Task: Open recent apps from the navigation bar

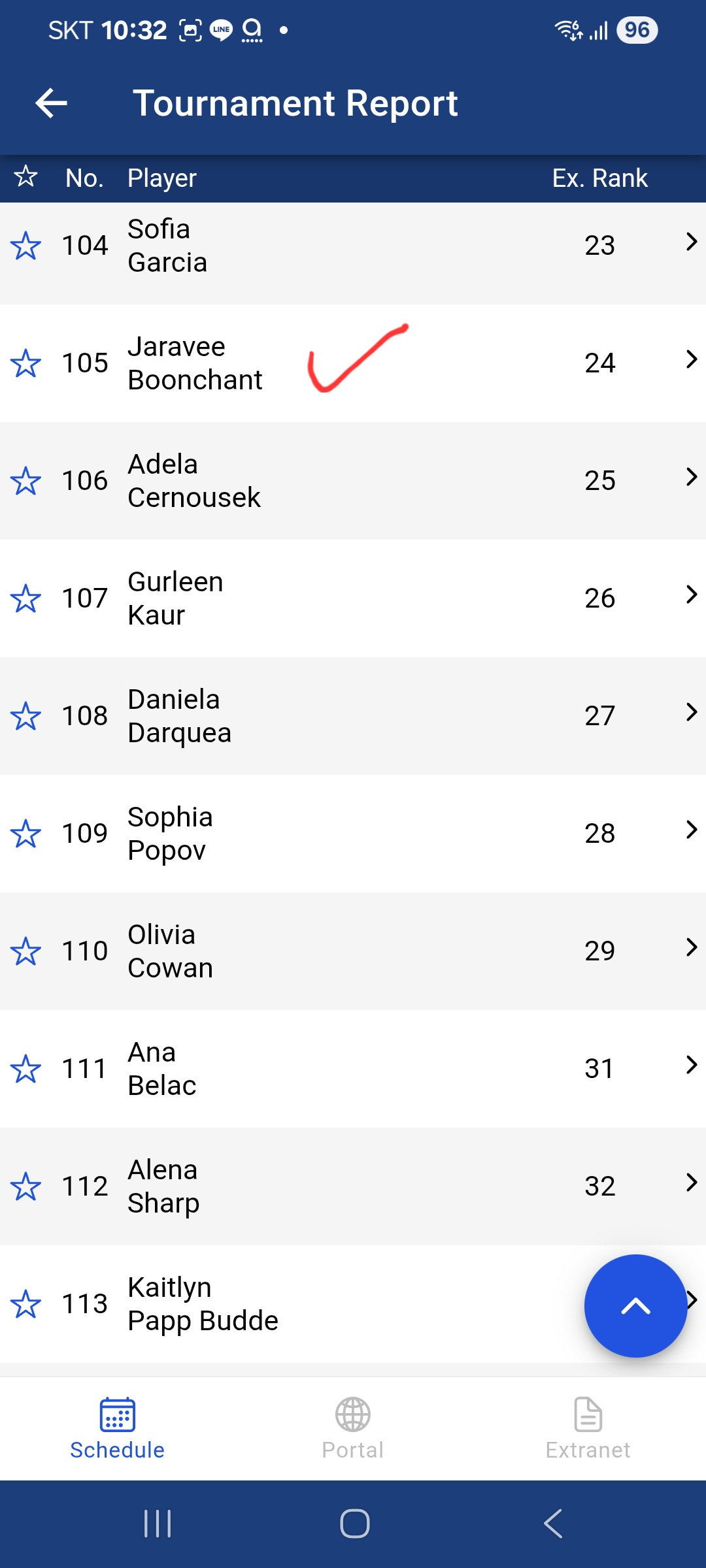Action: point(158,1524)
